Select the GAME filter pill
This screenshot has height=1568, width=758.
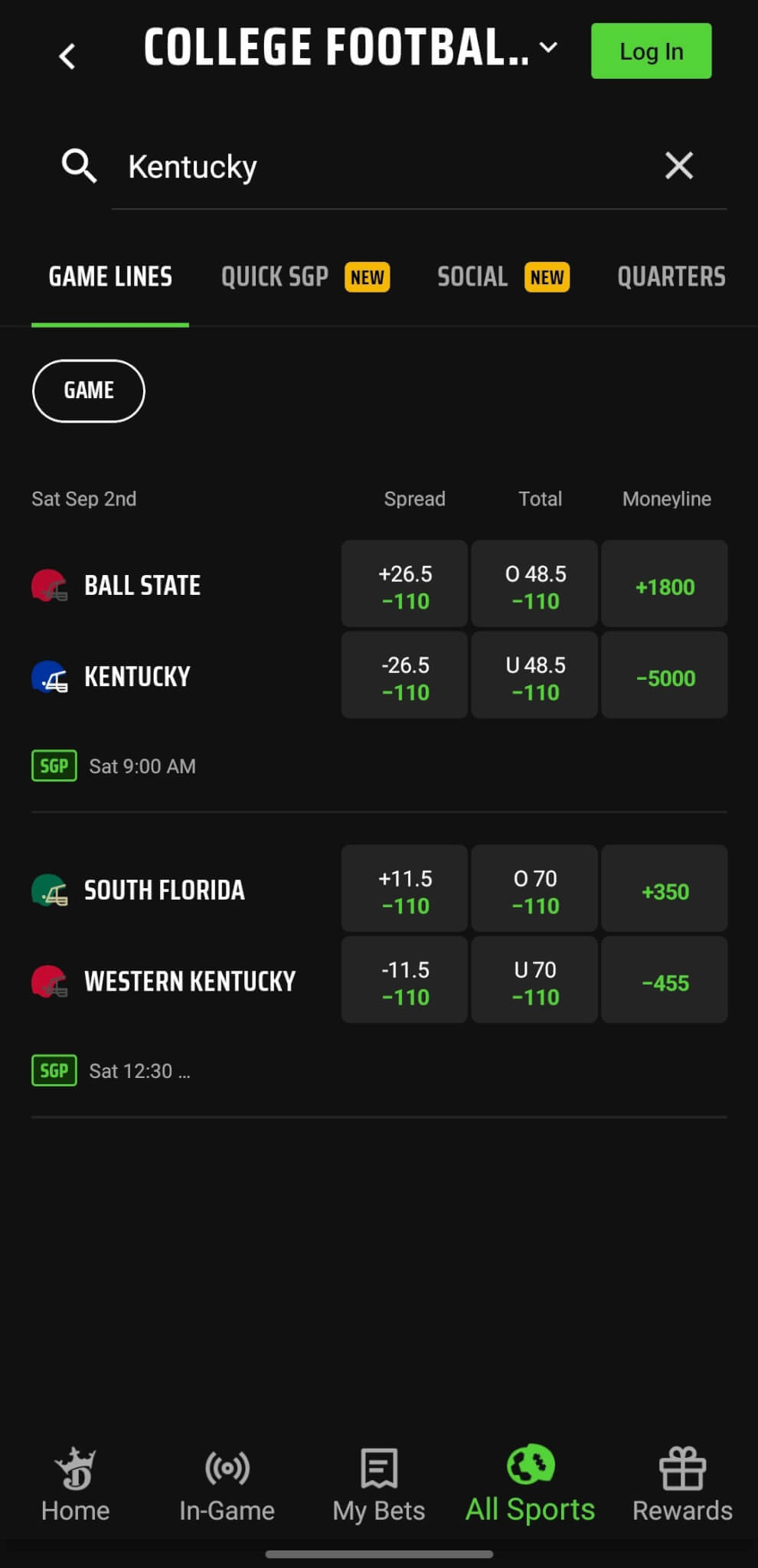(88, 390)
